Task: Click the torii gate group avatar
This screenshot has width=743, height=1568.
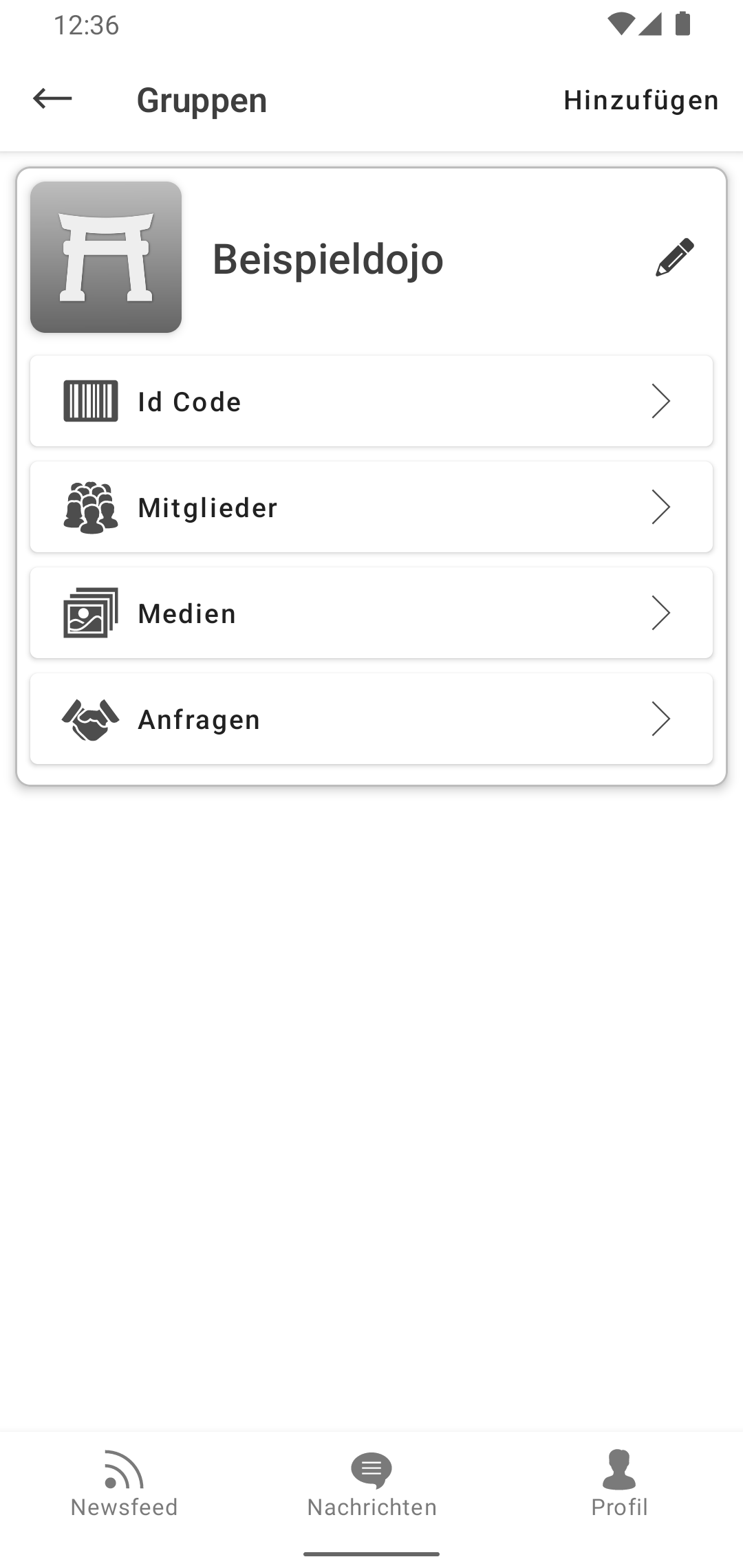Action: click(106, 258)
